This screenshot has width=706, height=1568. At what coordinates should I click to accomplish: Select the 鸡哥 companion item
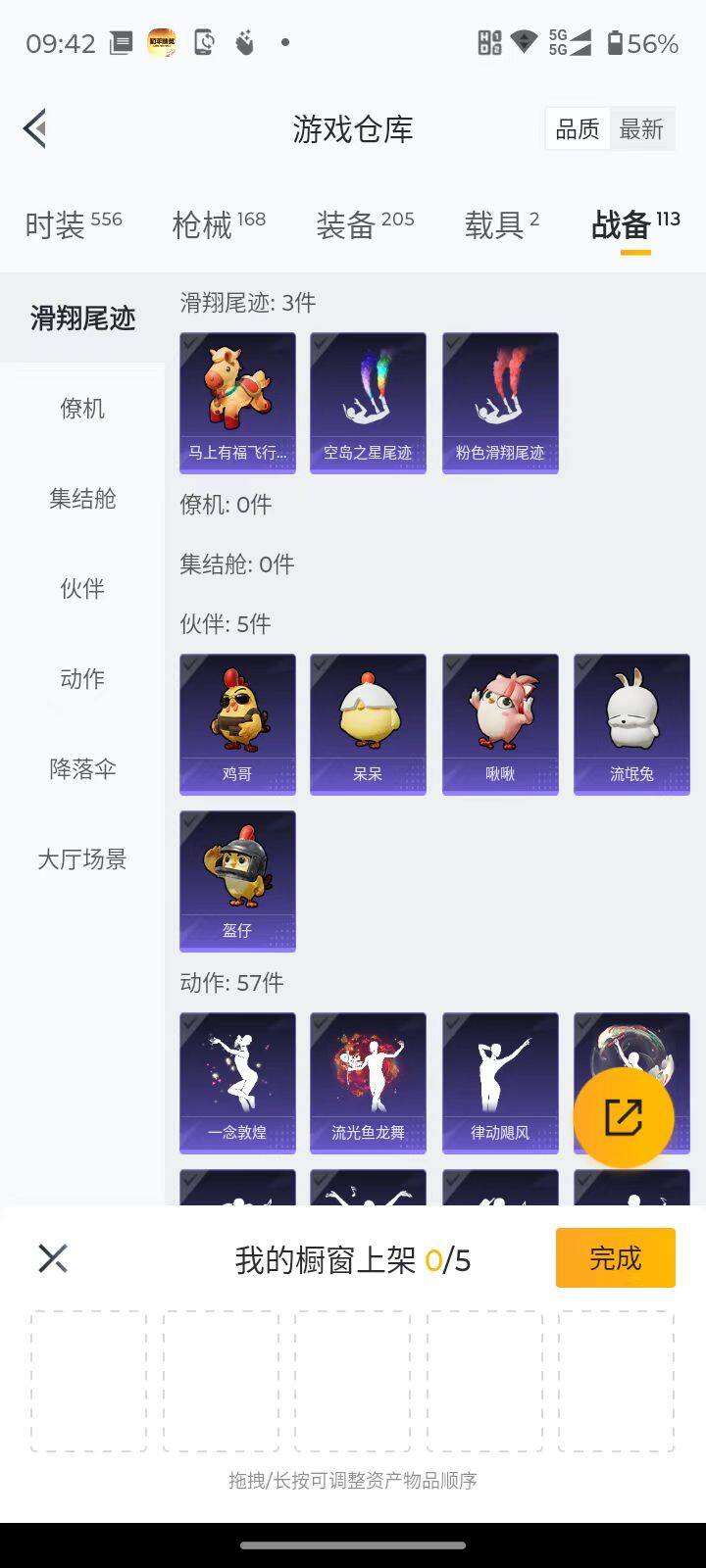click(237, 724)
